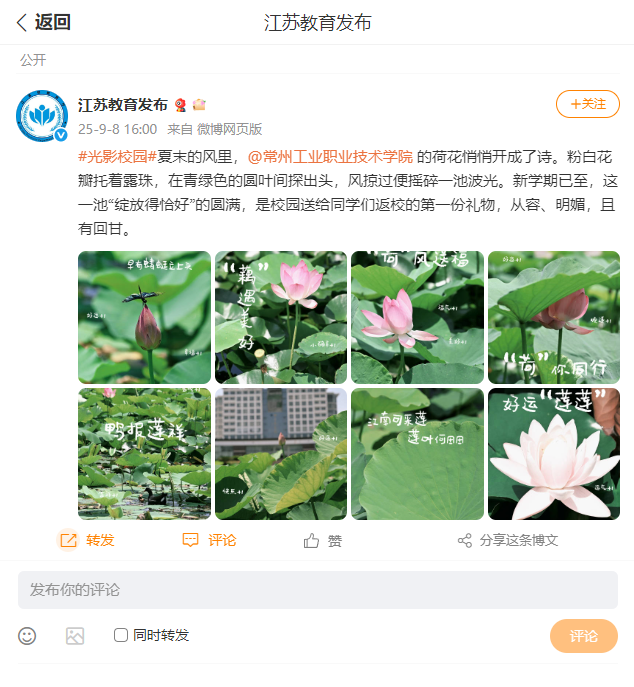
Task: View the 藕遇美好 lotus photo
Action: 281,317
